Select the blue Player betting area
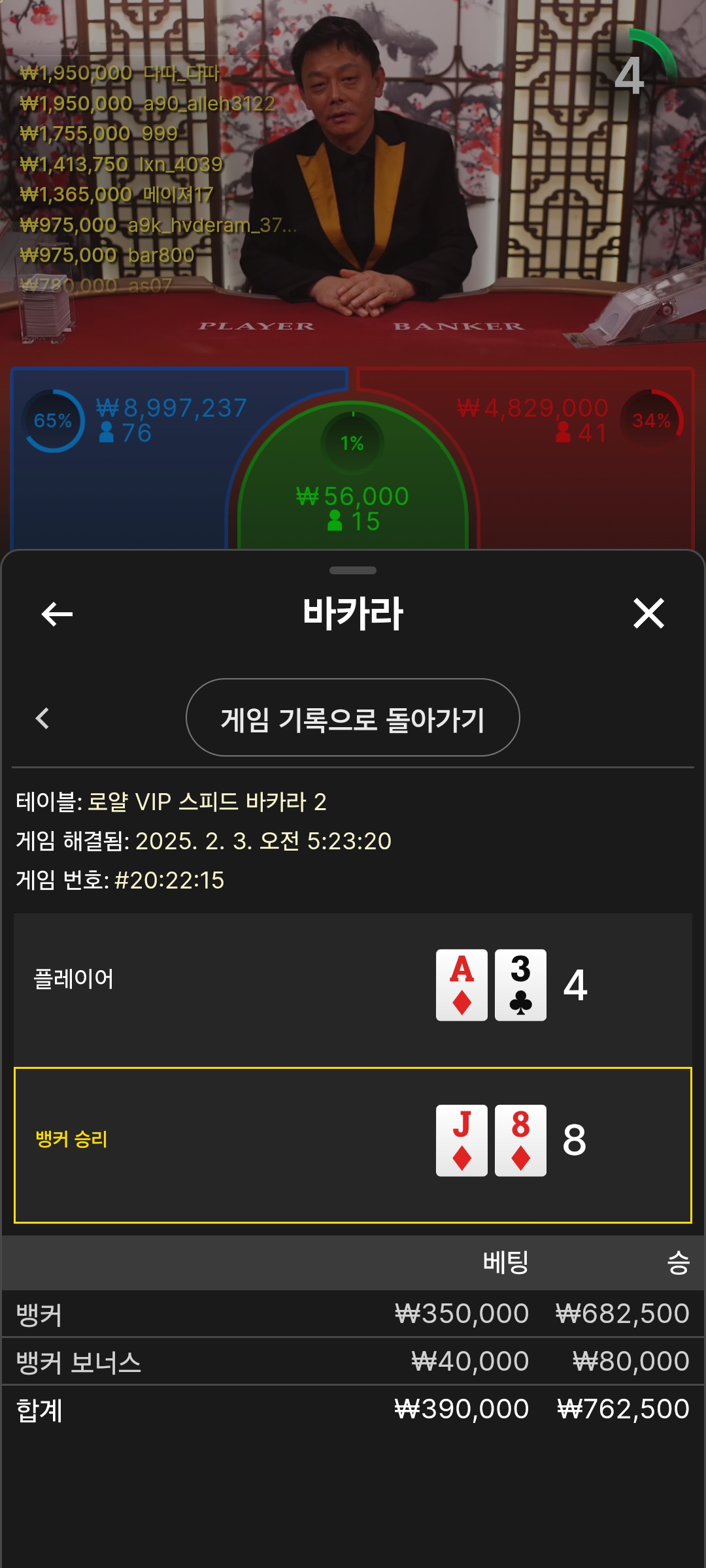Screen dimensions: 706x1568 pyautogui.click(x=124, y=457)
